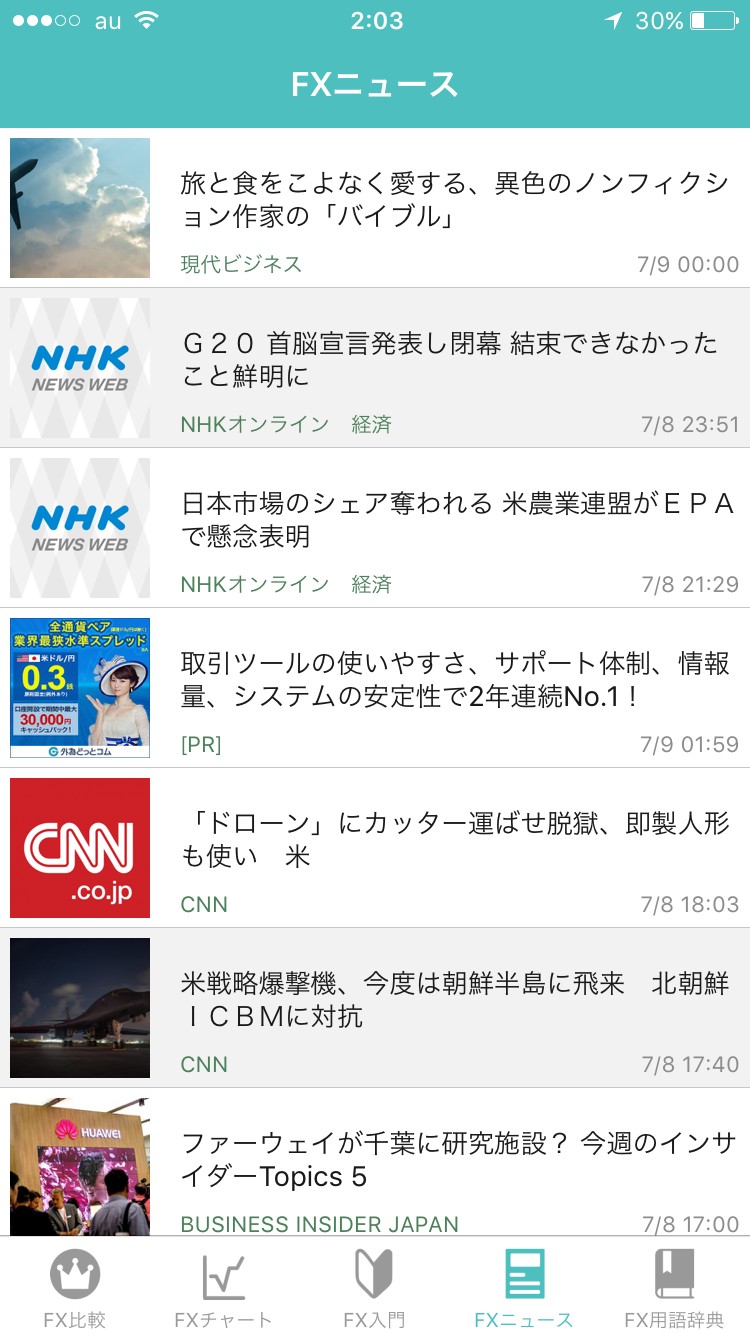Select the FX入門 tab

click(374, 1287)
